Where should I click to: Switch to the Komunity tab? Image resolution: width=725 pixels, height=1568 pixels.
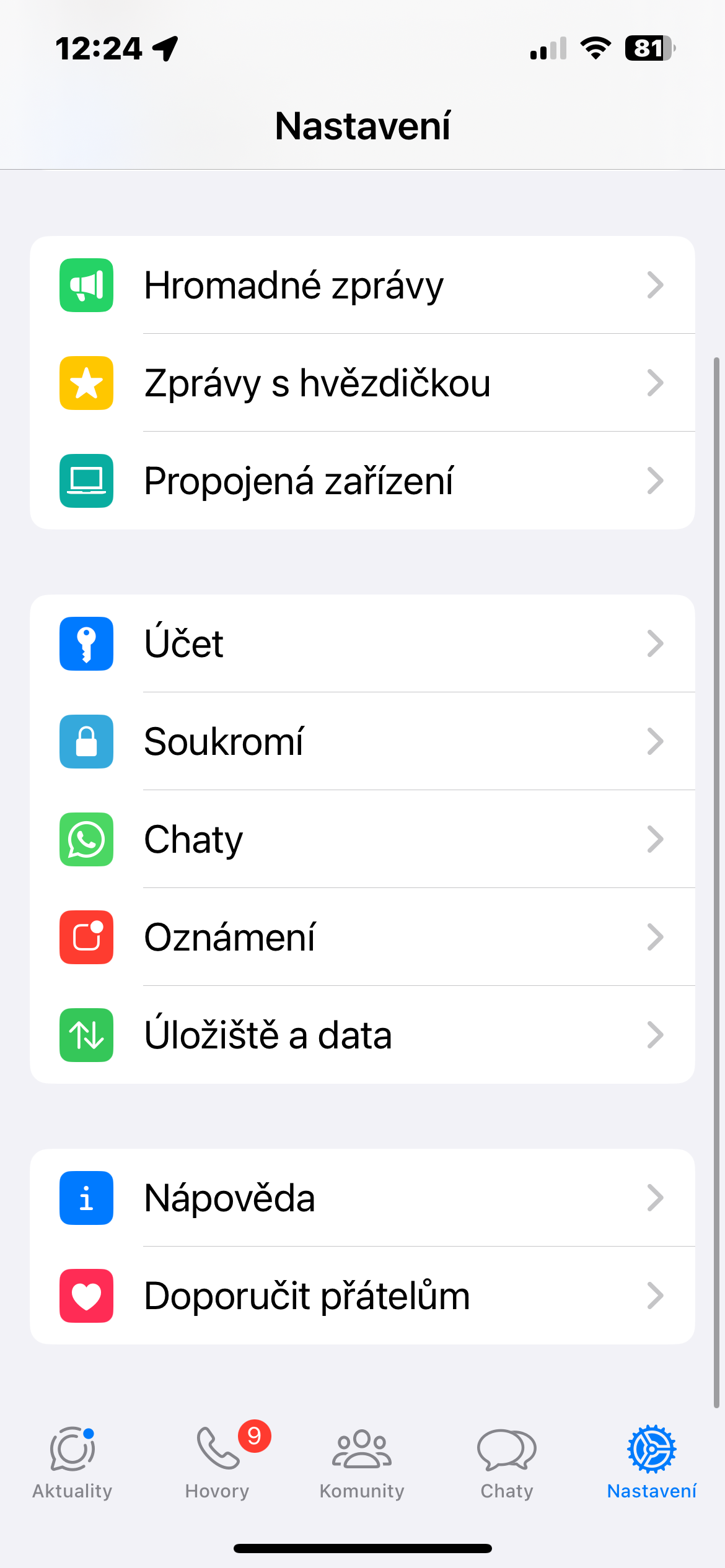[x=362, y=1461]
